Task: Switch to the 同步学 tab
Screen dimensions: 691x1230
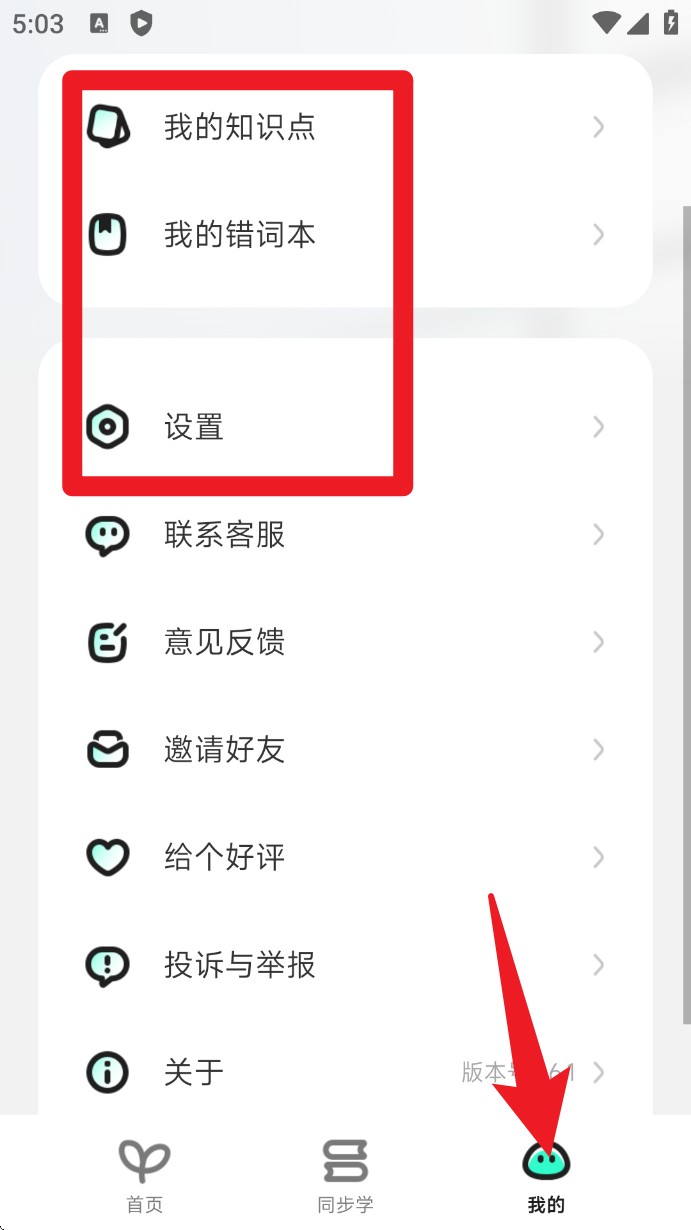Action: (345, 1176)
